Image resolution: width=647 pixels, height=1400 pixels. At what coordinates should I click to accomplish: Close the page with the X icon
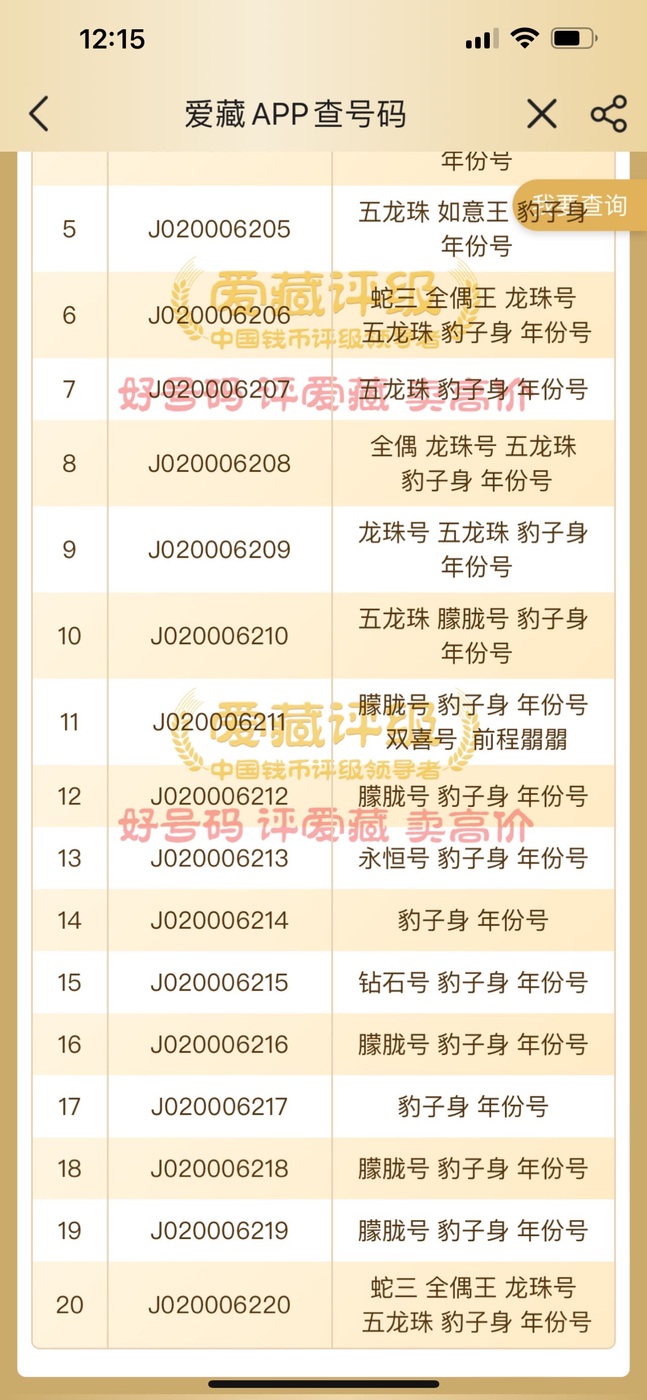click(x=542, y=114)
